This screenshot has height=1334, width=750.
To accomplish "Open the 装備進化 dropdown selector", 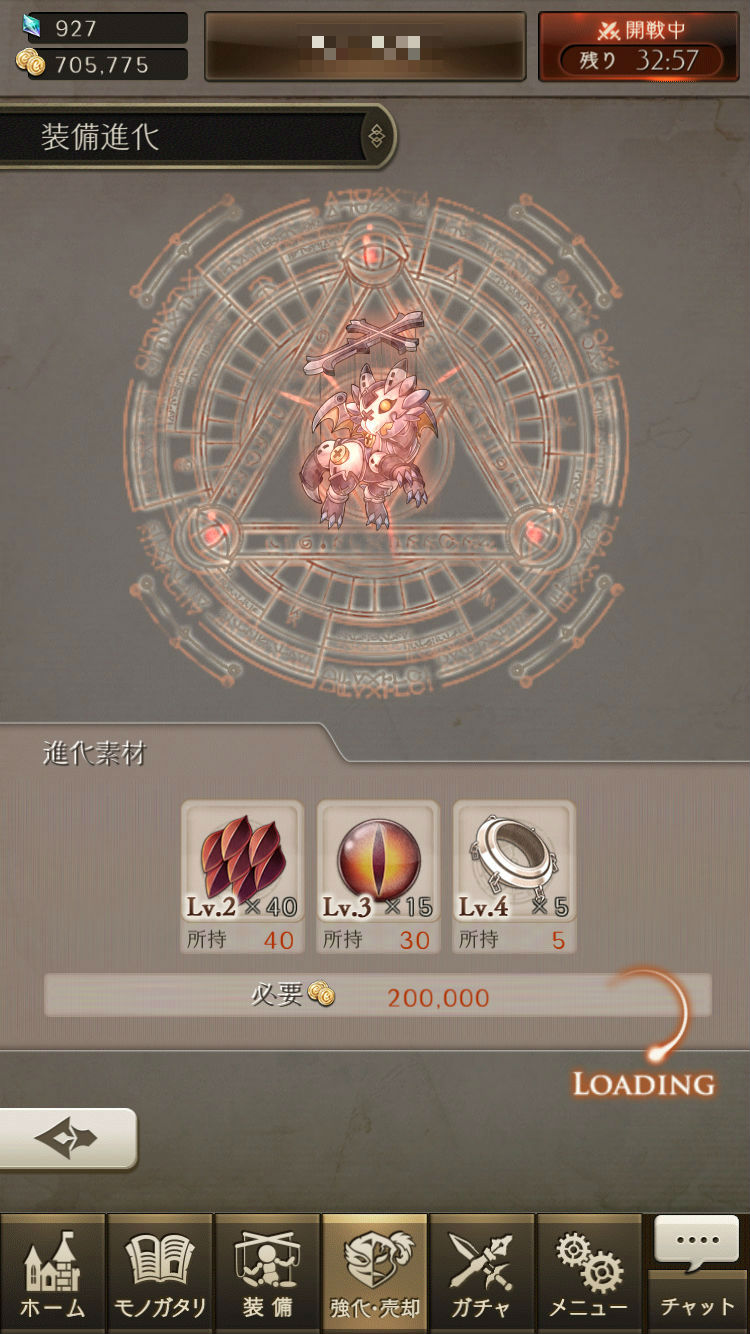I will (376, 136).
